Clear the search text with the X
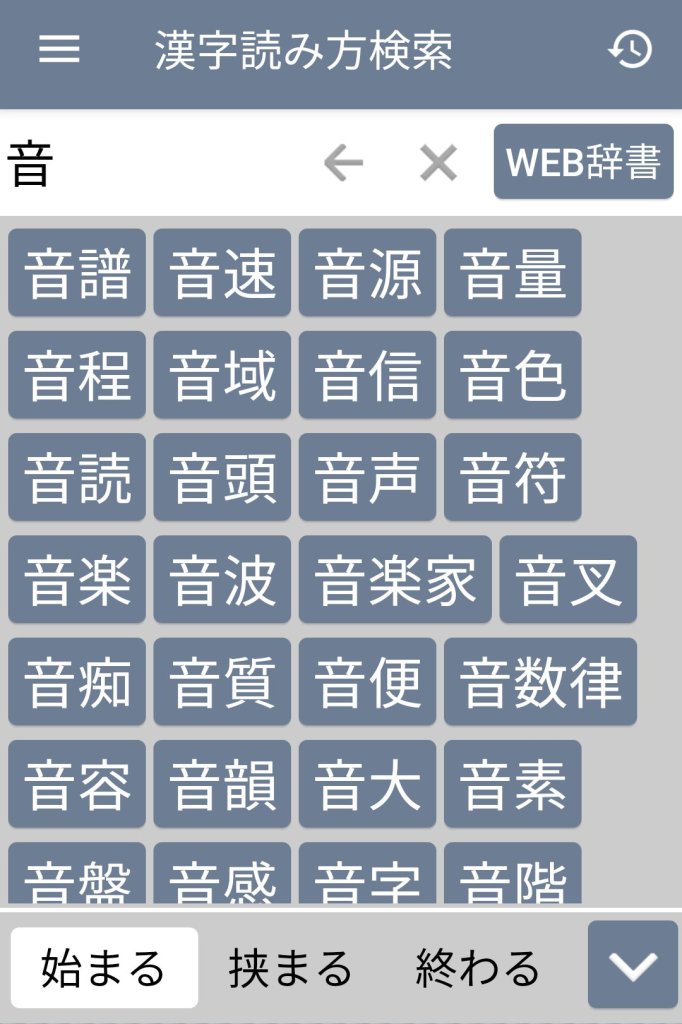Screen dimensions: 682x1024 (x=438, y=162)
